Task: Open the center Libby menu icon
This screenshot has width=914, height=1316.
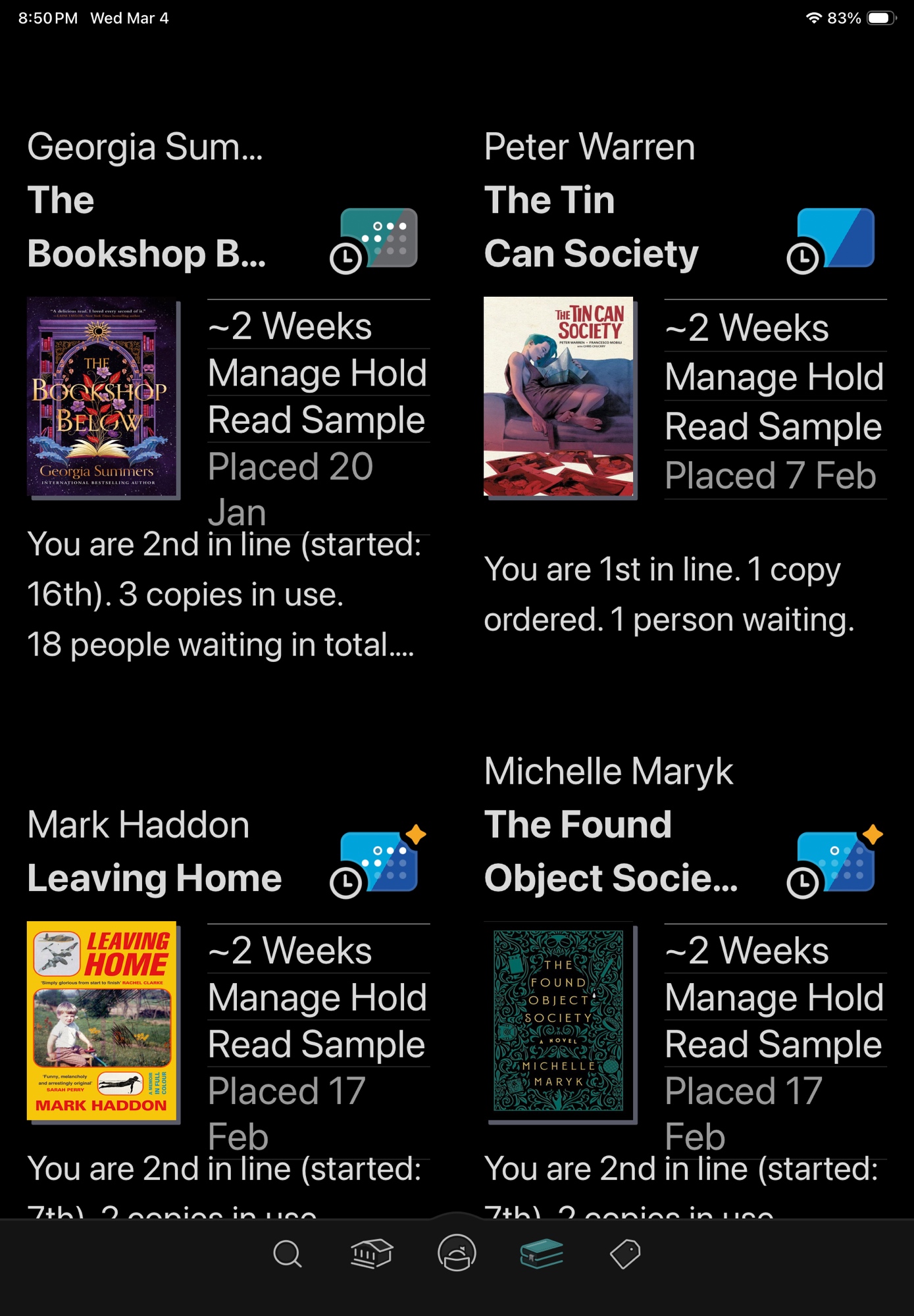Action: (457, 1252)
